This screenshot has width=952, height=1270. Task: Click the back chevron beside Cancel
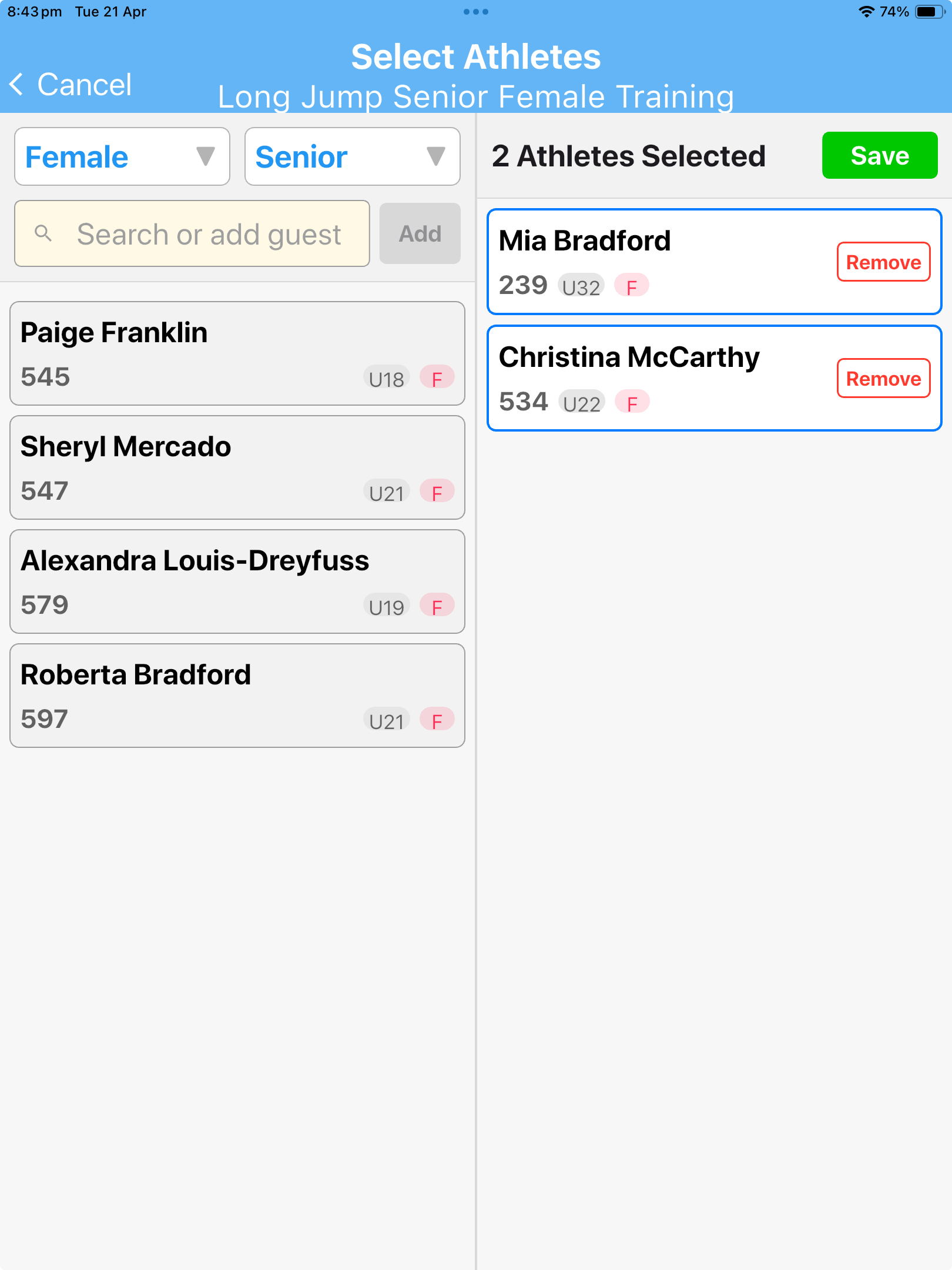[x=16, y=83]
